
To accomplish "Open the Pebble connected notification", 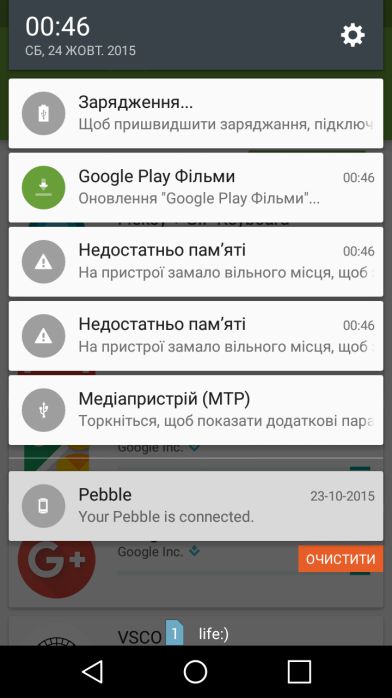I will pos(196,506).
